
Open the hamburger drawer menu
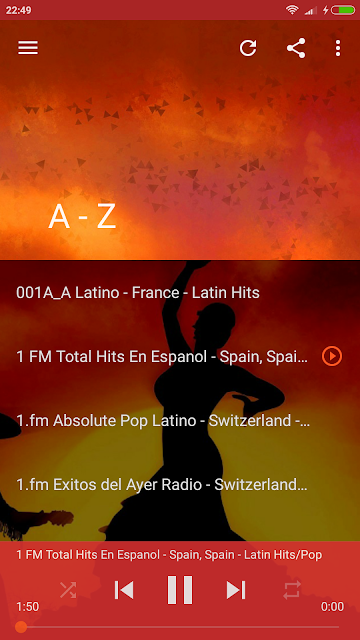tap(28, 48)
